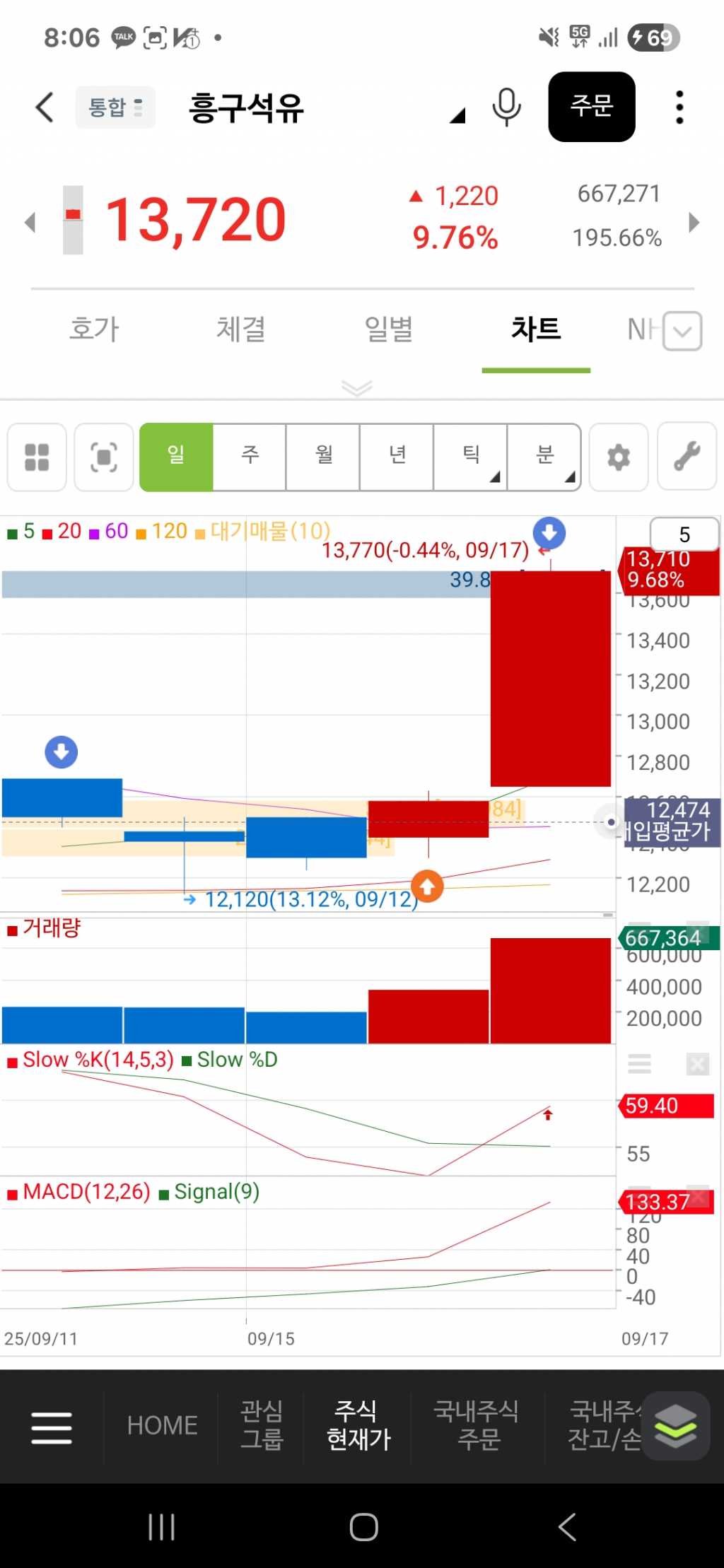The height and width of the screenshot is (1568, 724).
Task: Expand the tab list dropdown arrow
Action: pyautogui.click(x=682, y=331)
